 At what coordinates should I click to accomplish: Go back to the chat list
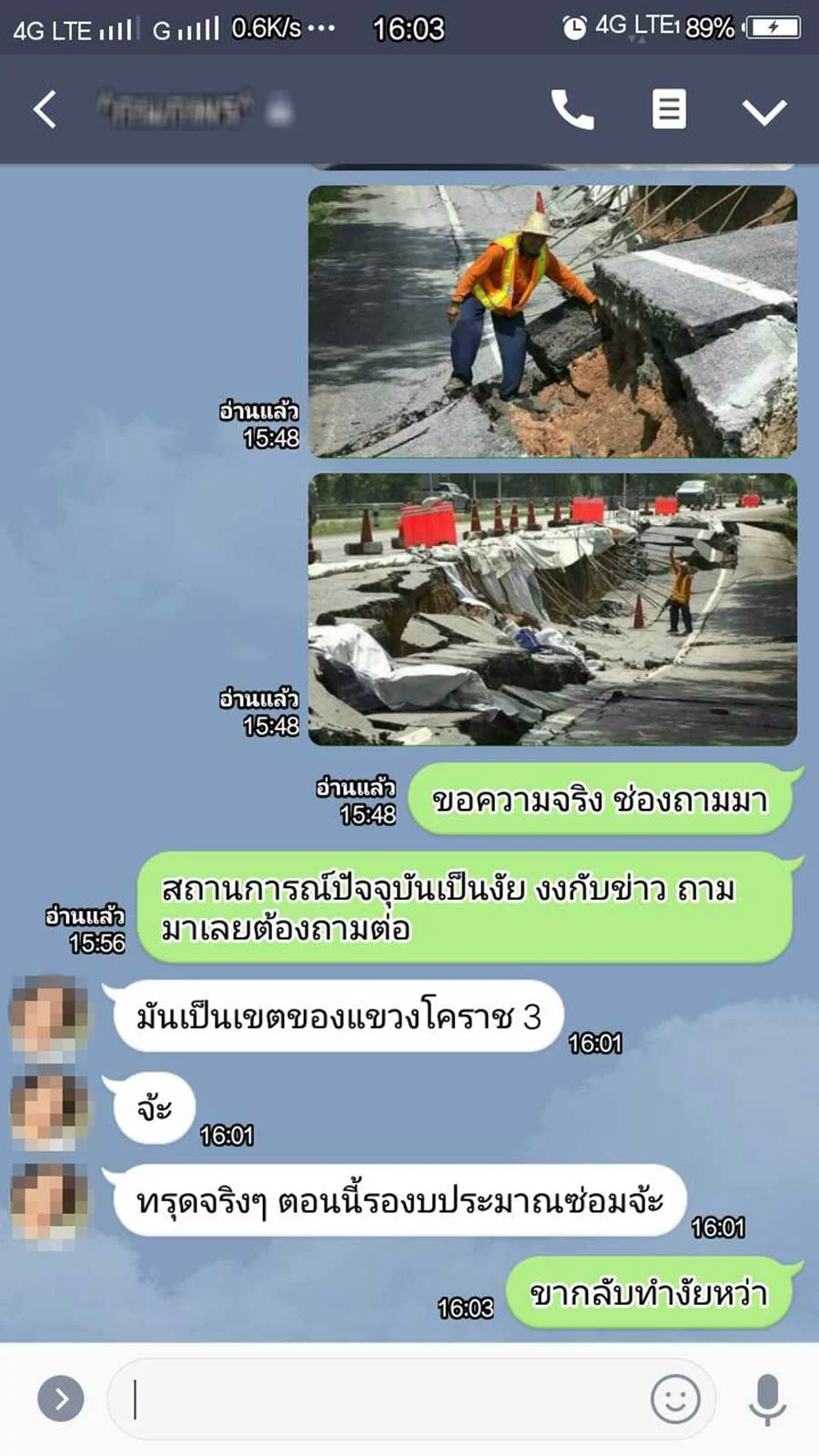[45, 110]
